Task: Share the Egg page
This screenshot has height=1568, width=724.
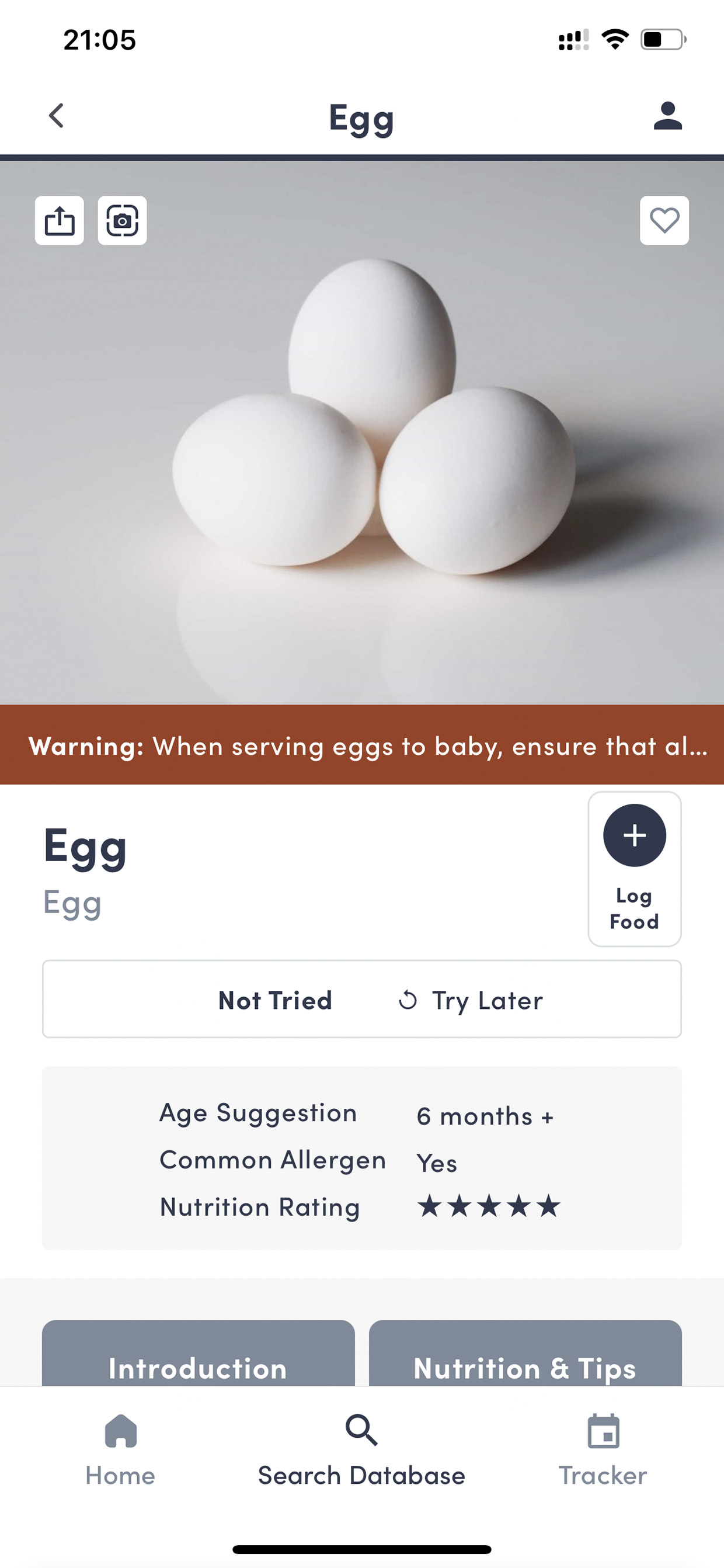Action: (59, 220)
